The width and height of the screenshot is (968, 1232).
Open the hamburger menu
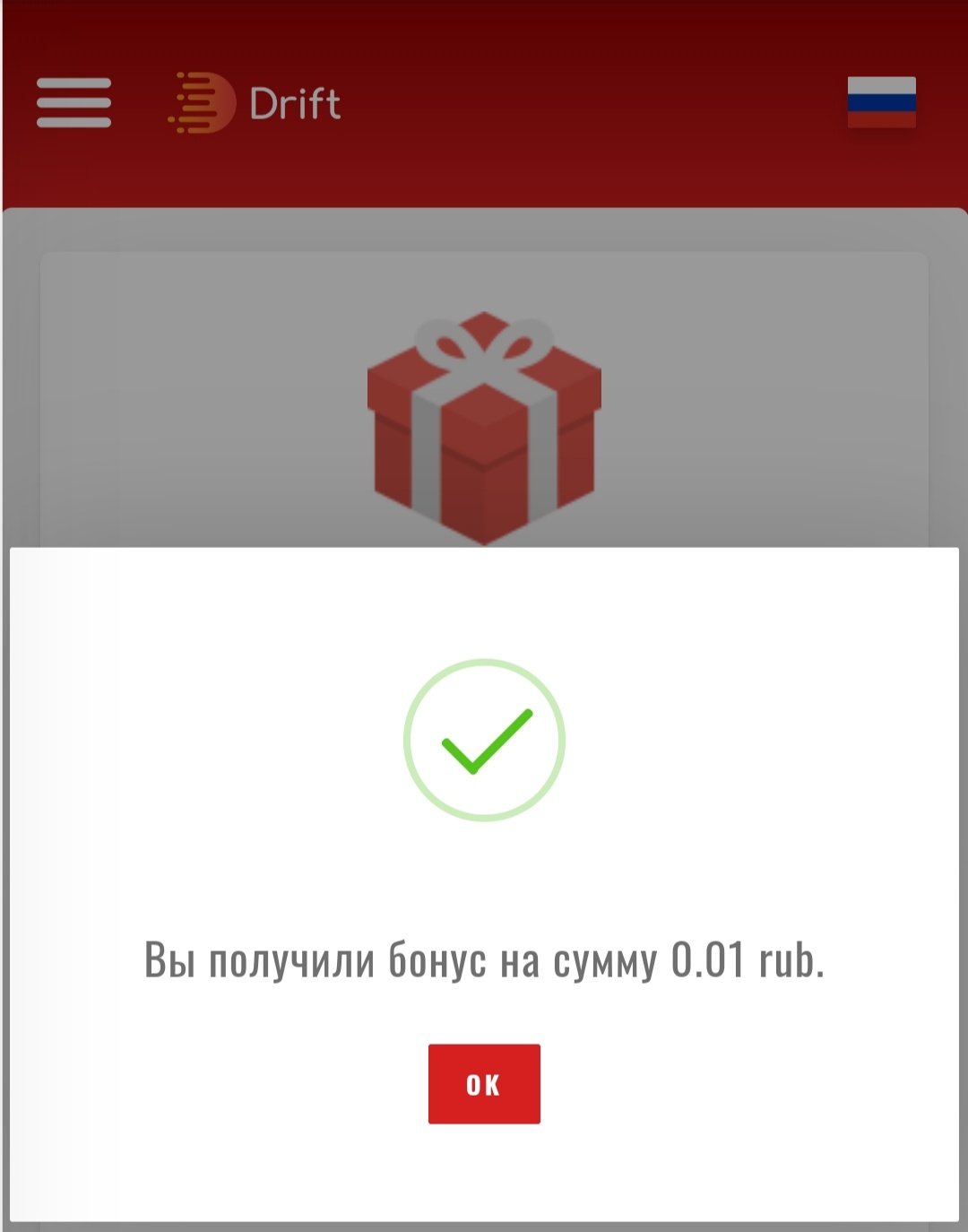(73, 102)
